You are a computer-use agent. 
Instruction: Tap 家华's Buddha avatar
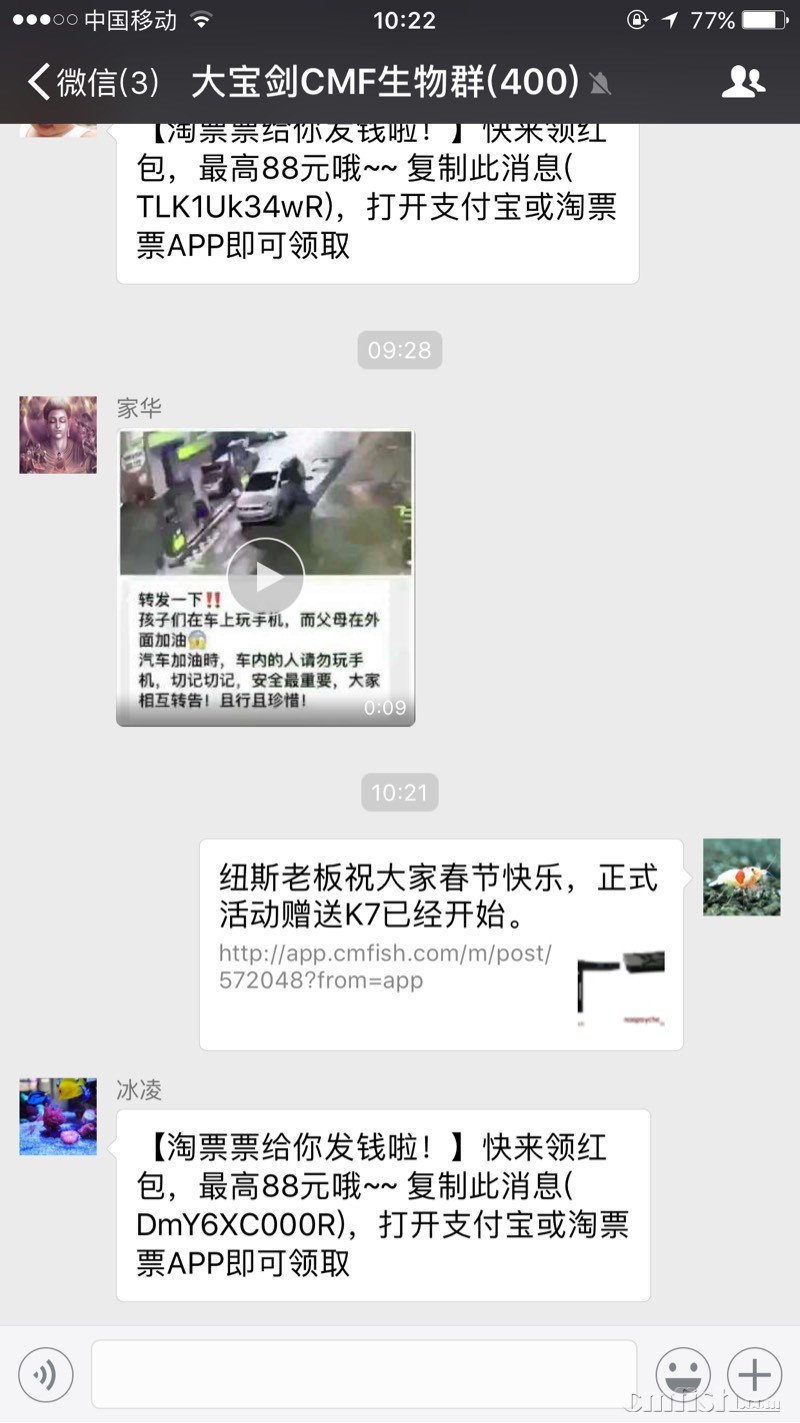[57, 434]
